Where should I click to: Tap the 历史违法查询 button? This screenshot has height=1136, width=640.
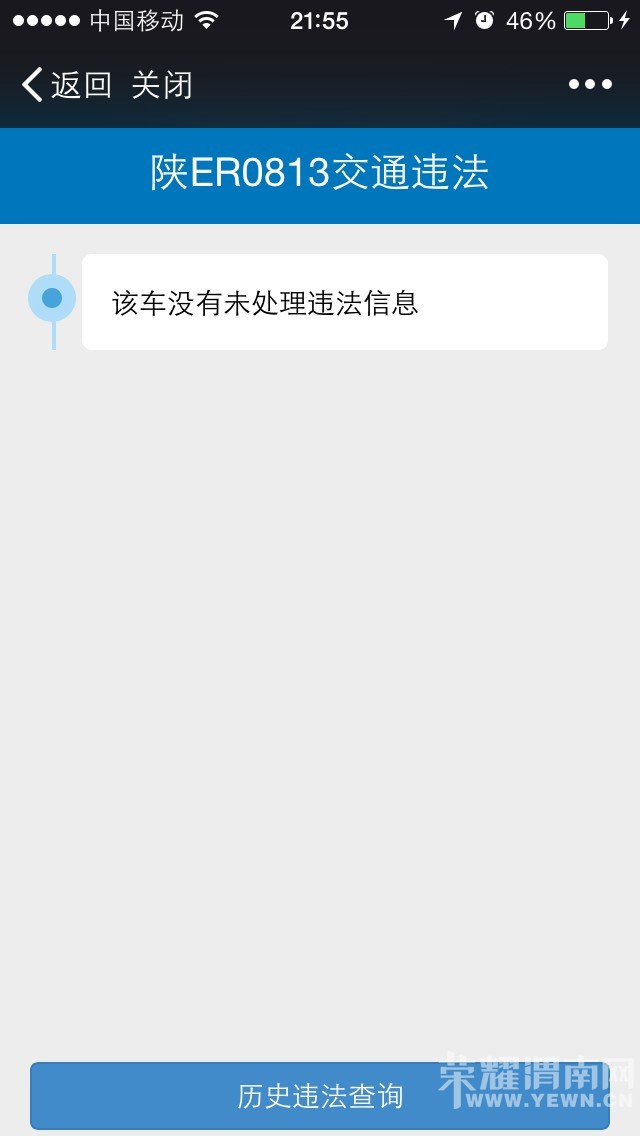[320, 1096]
